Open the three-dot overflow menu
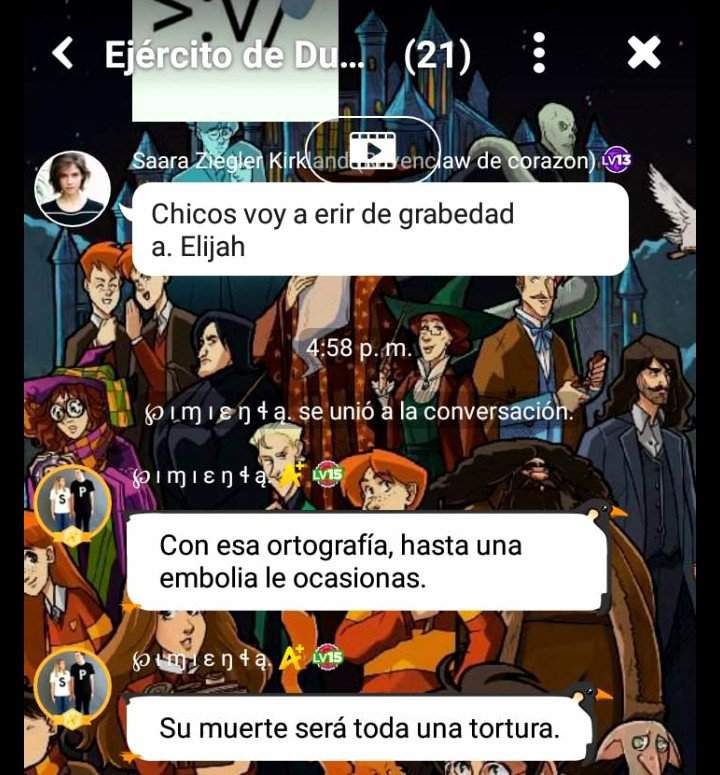720x775 pixels. coord(538,53)
